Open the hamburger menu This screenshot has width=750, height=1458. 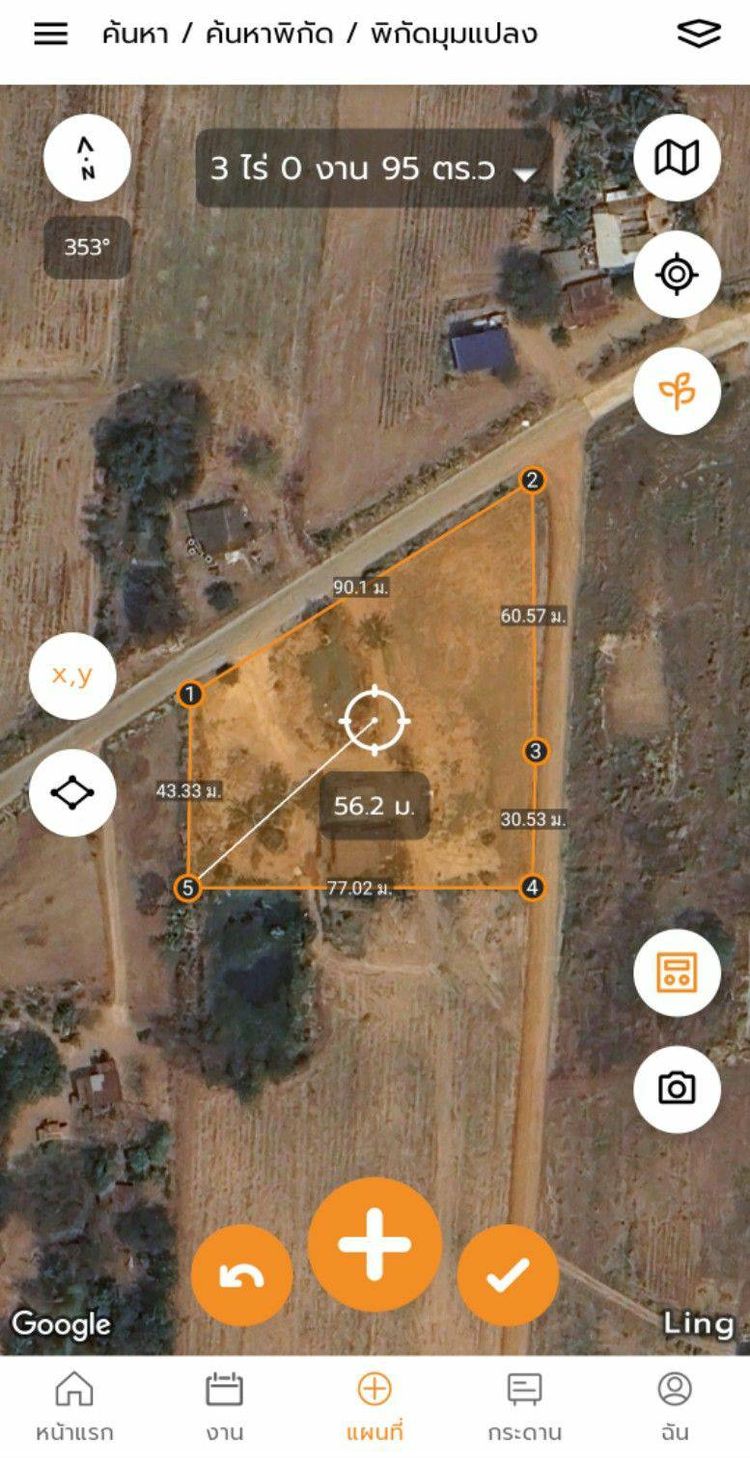51,34
